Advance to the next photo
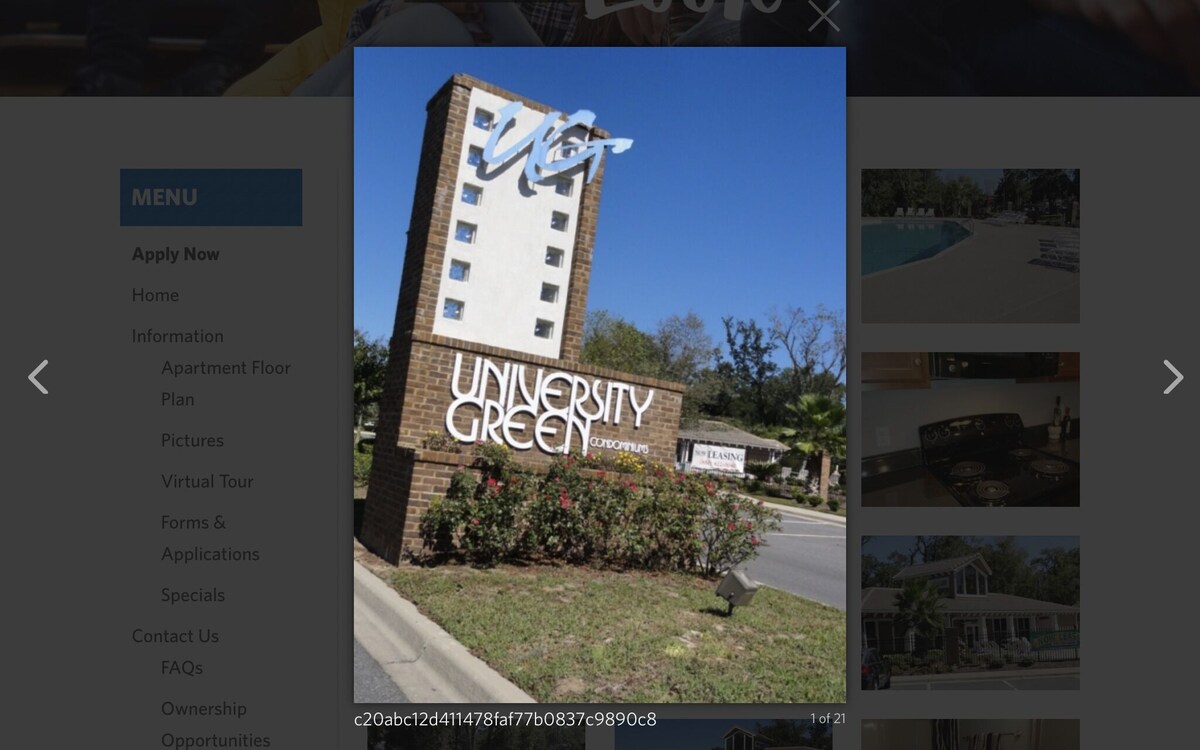 click(1173, 377)
